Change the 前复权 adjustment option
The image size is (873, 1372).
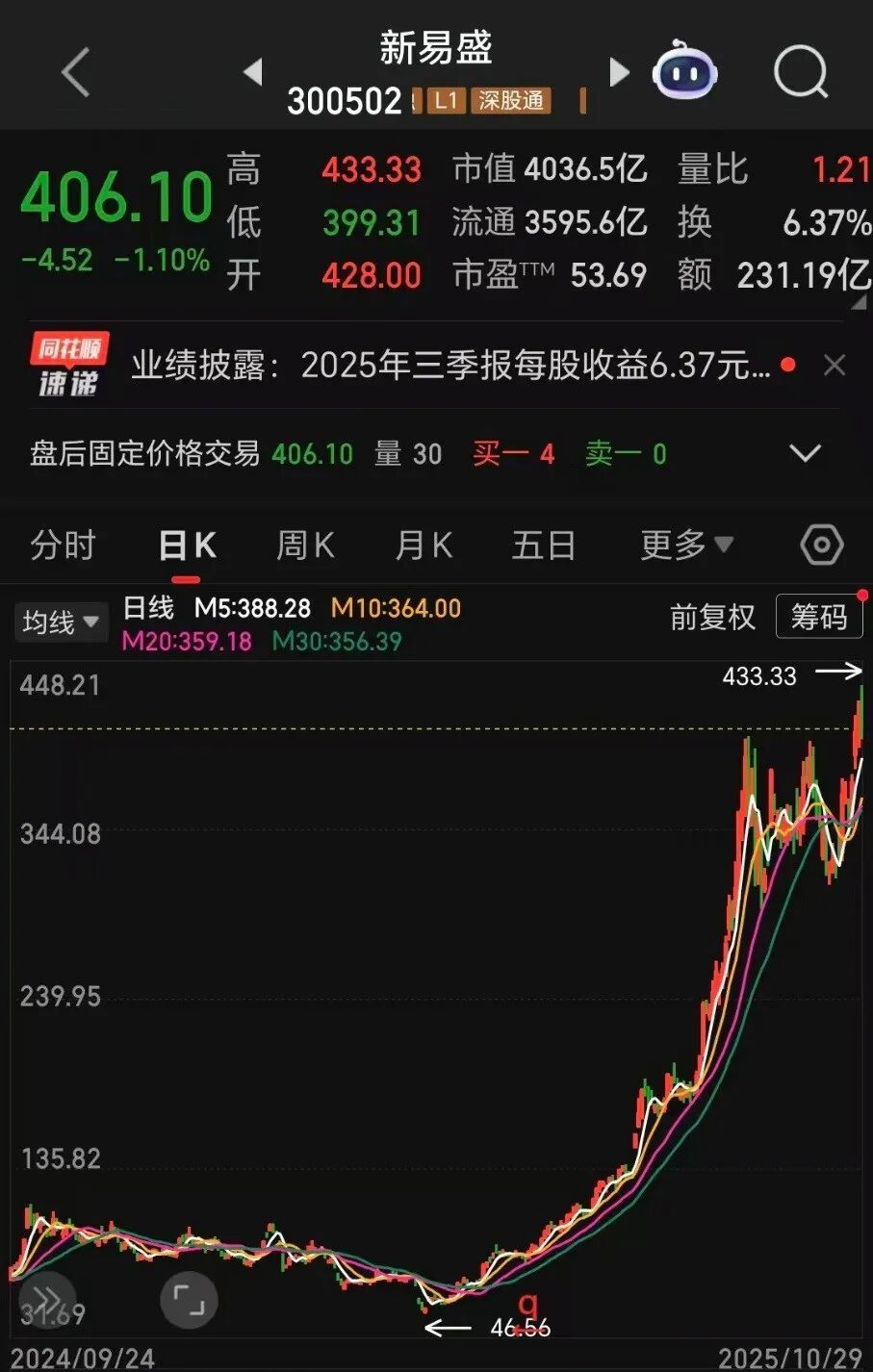coord(712,618)
